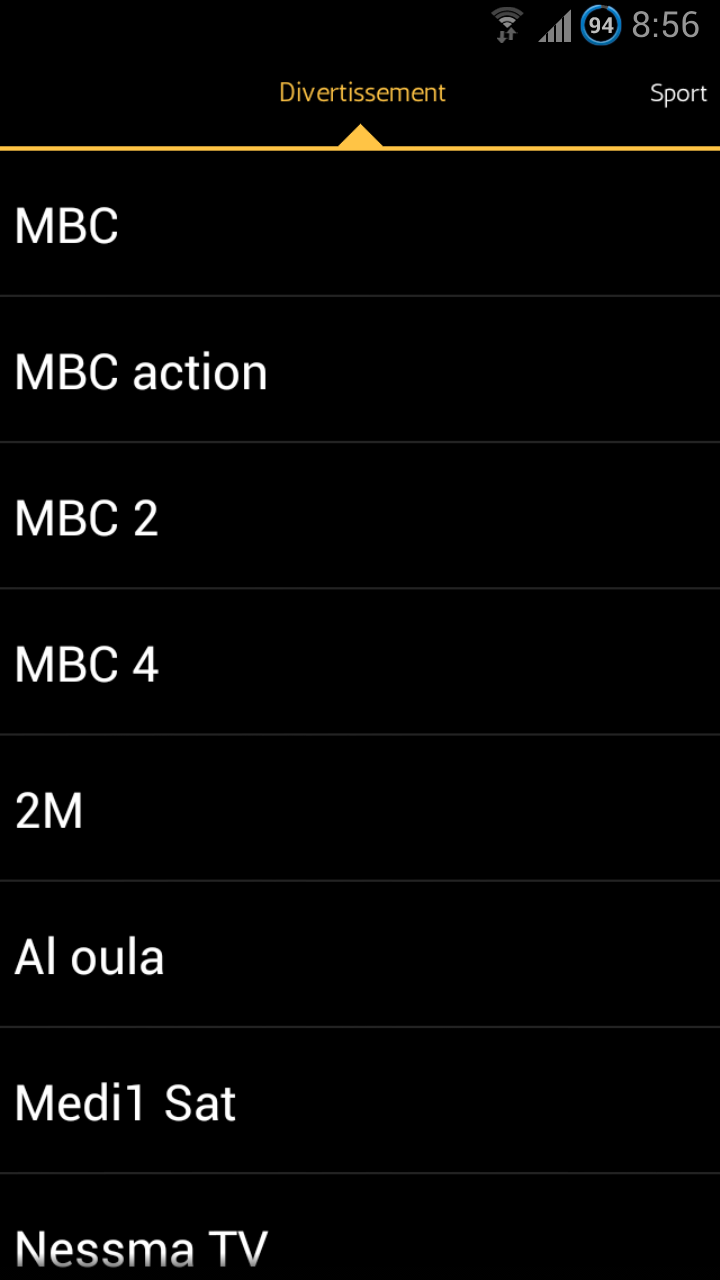Switch to the Sport tab
The width and height of the screenshot is (720, 1280).
click(678, 94)
